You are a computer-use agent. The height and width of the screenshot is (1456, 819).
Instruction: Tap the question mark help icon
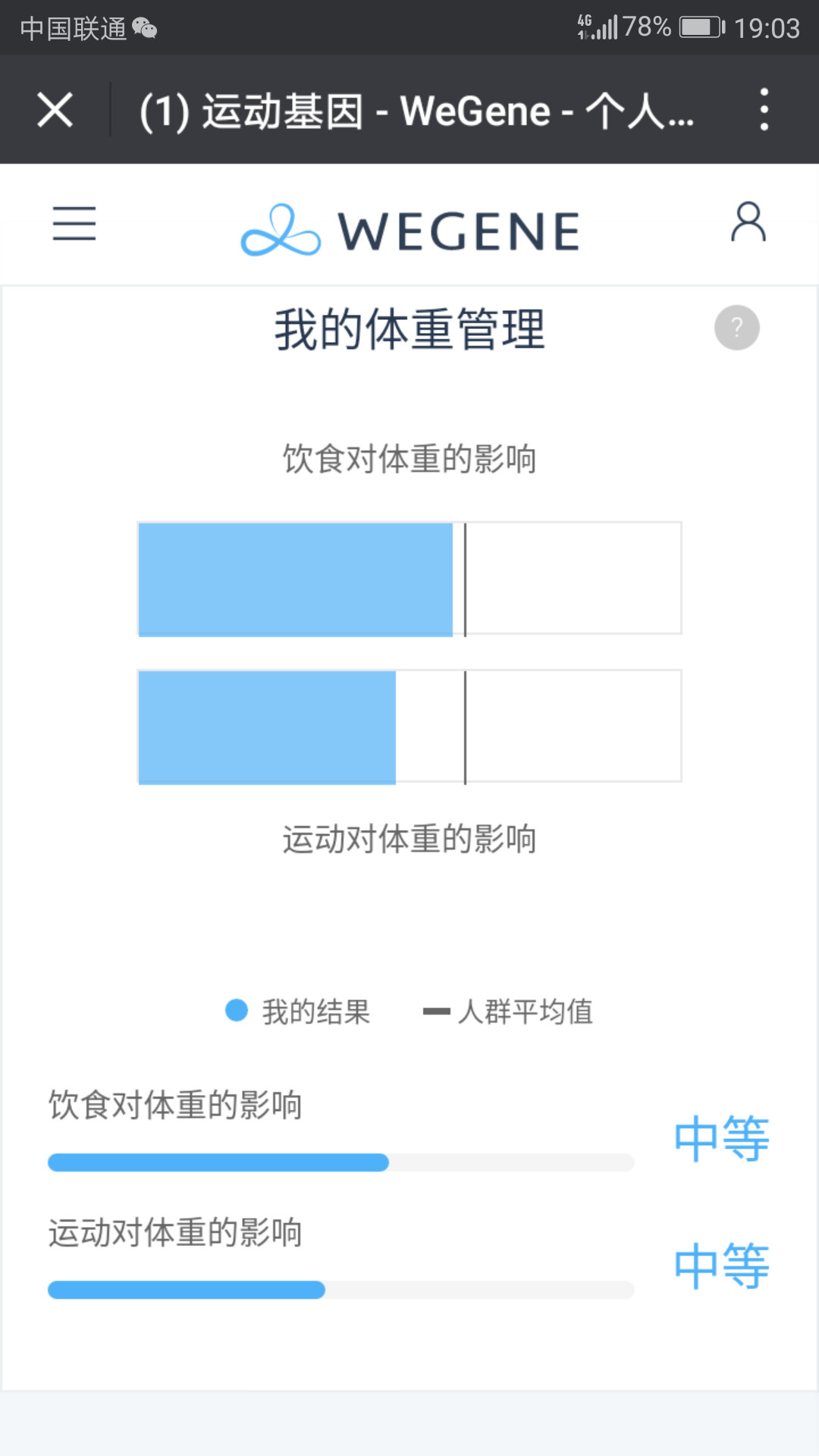(736, 328)
